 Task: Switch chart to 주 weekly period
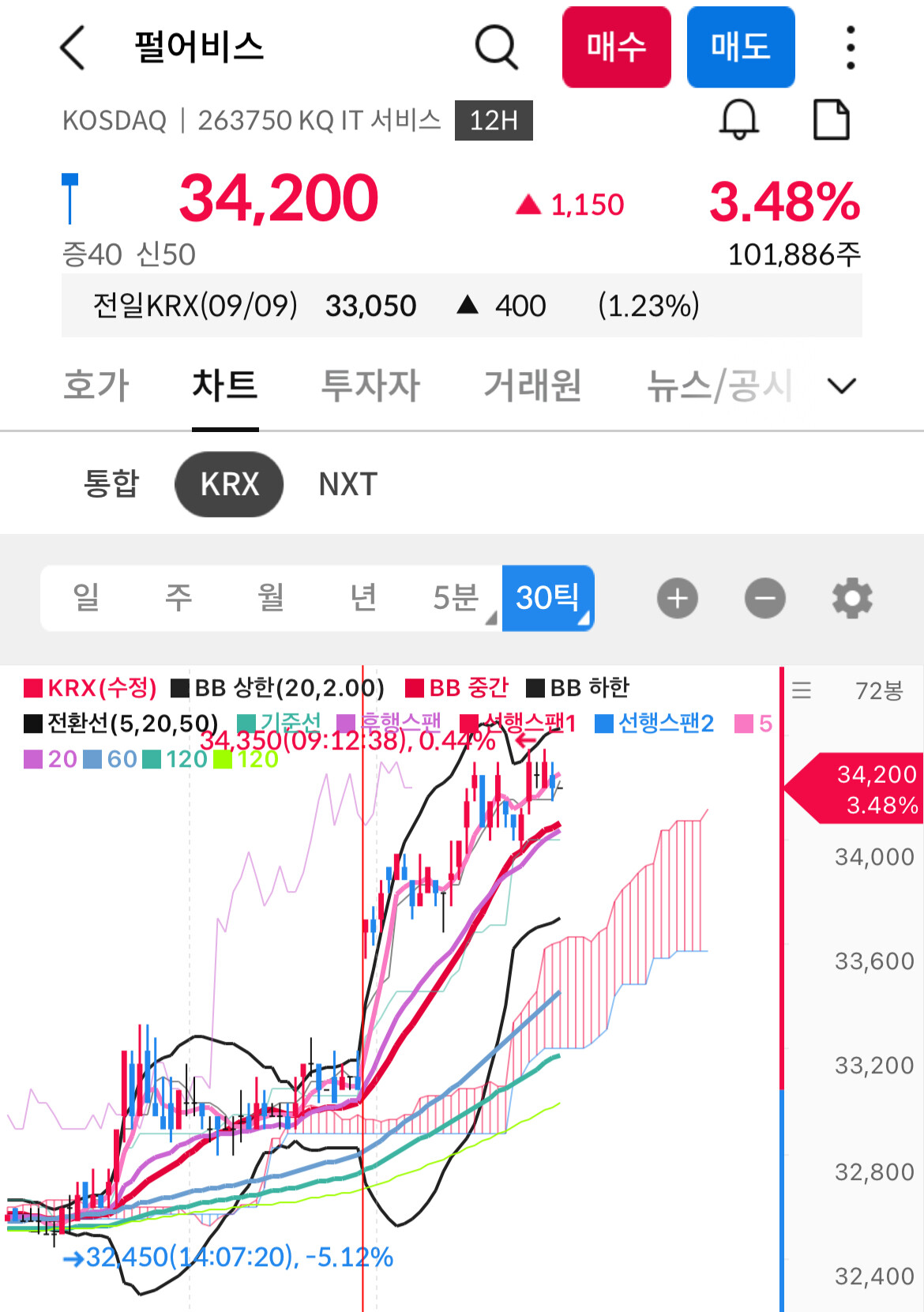[x=178, y=597]
